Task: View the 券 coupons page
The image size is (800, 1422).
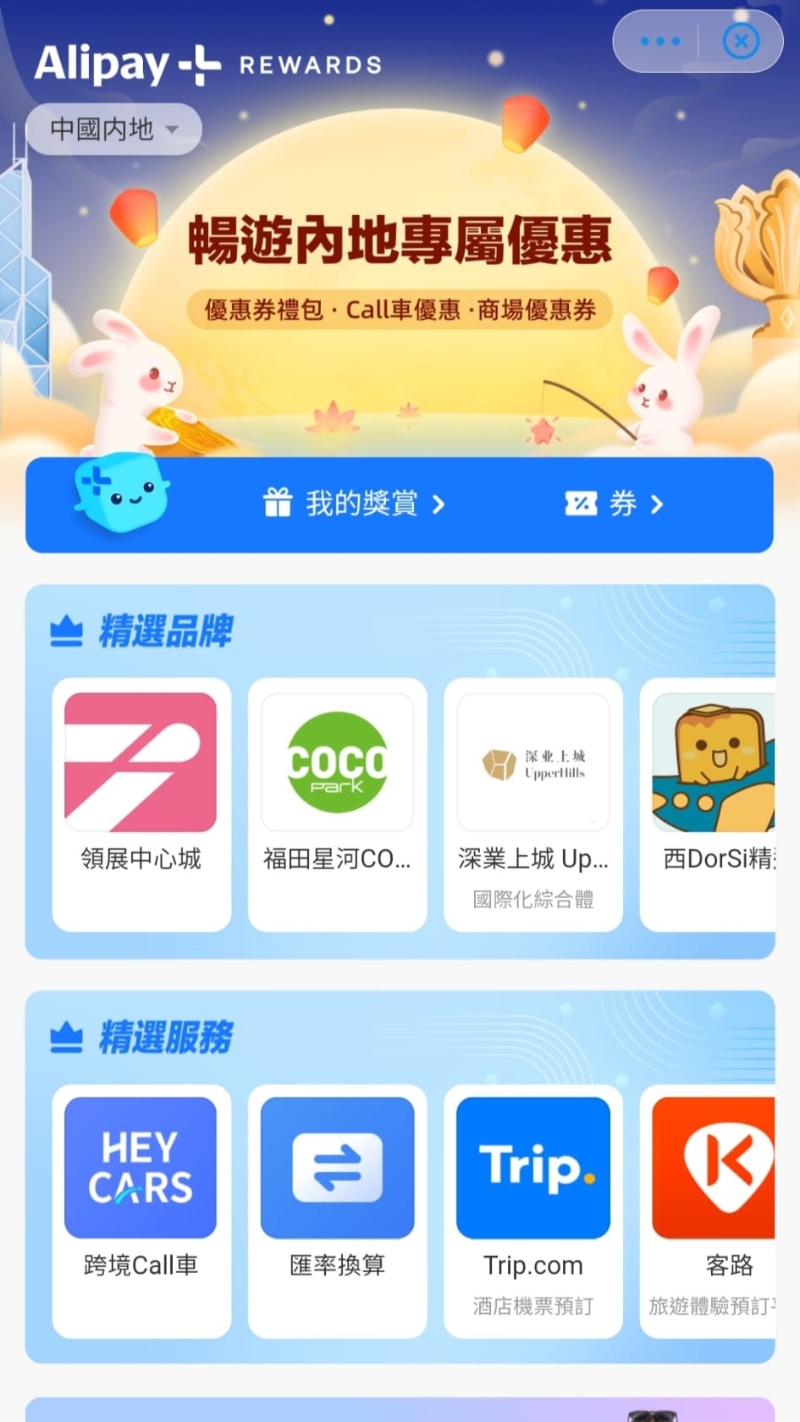Action: (620, 504)
